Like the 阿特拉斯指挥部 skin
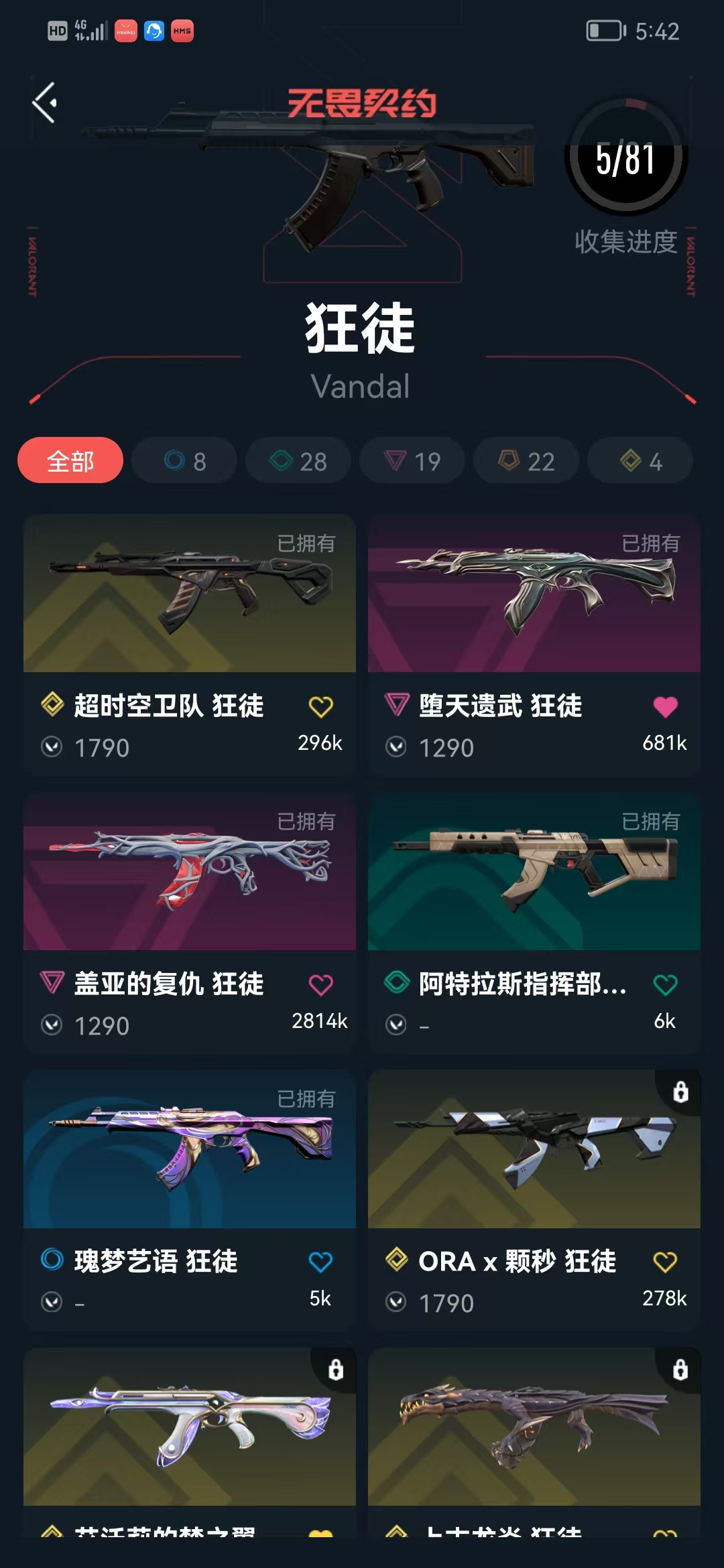The height and width of the screenshot is (1568, 724). [665, 984]
